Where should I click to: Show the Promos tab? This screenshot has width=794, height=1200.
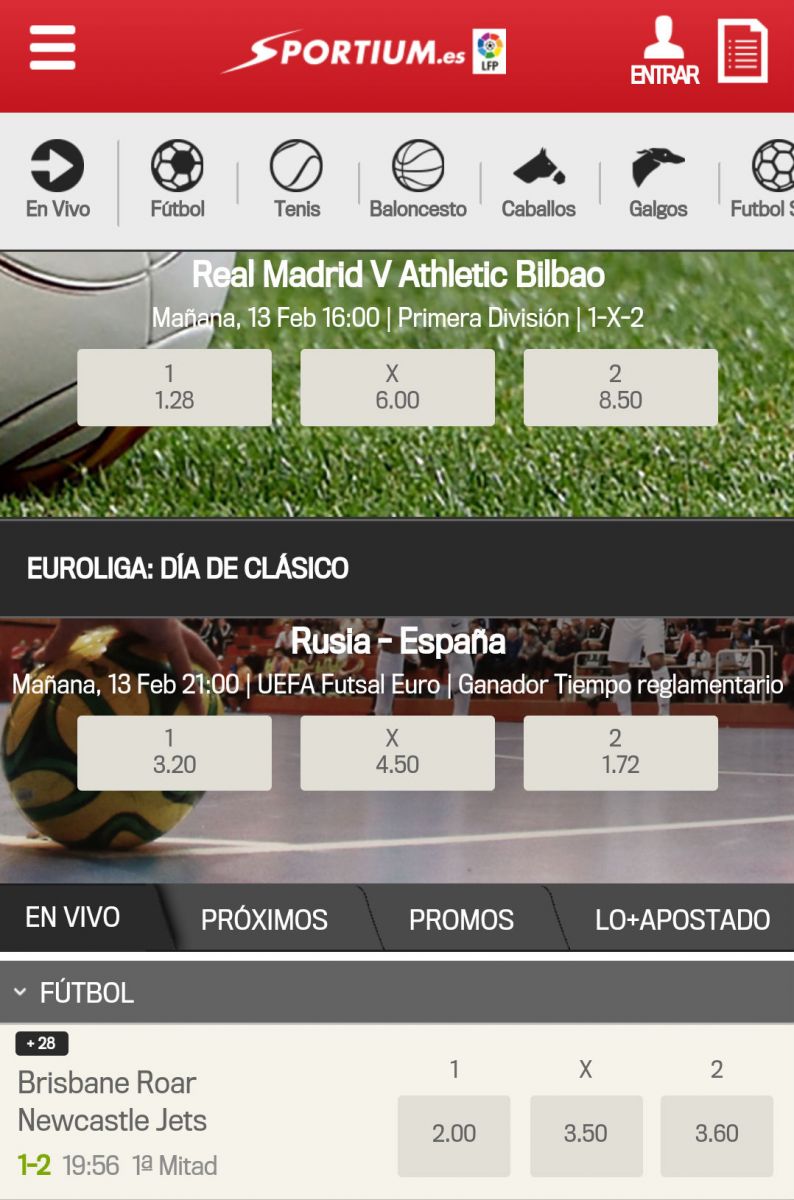click(461, 919)
